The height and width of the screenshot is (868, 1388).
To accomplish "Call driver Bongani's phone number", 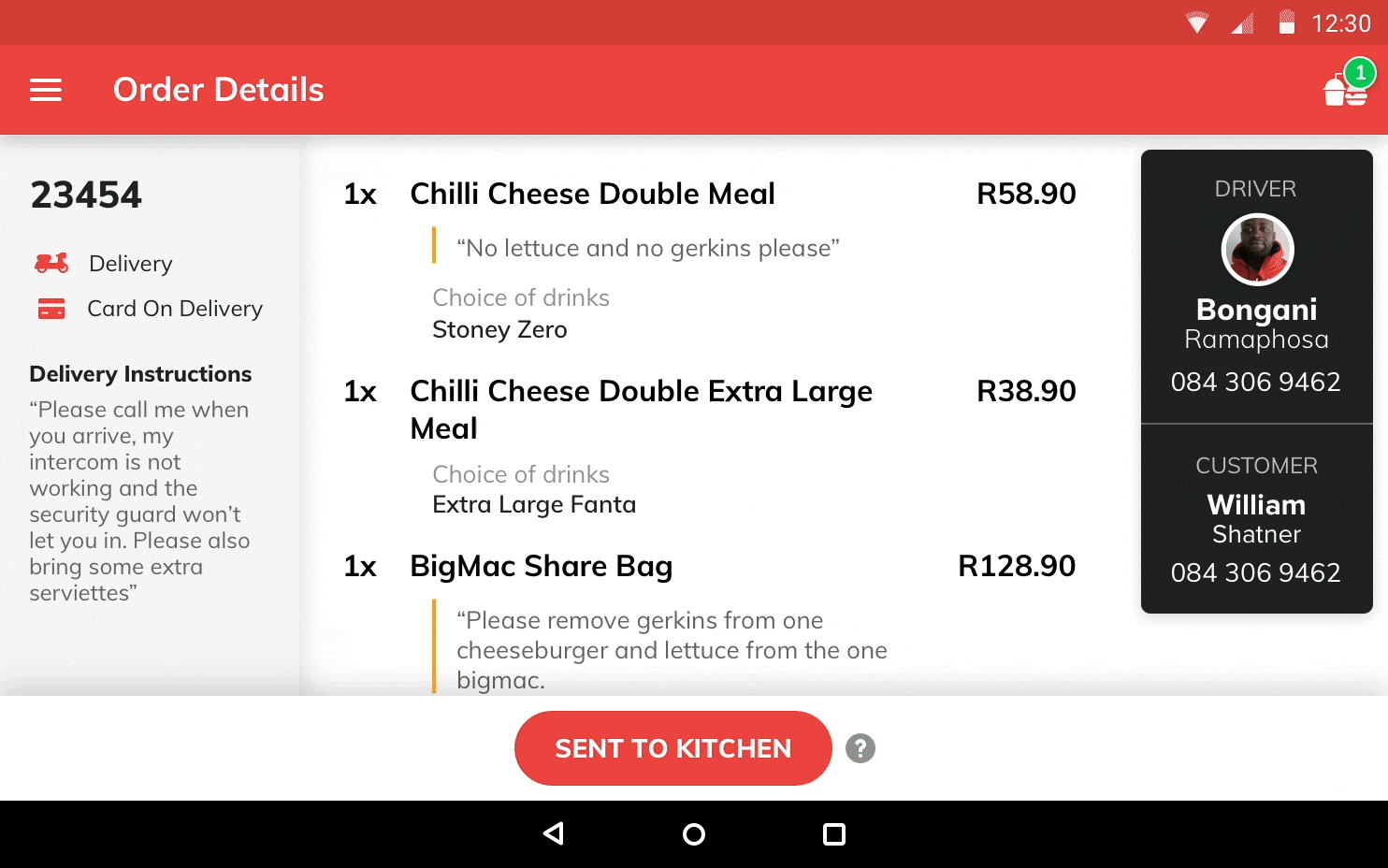I will 1256,382.
